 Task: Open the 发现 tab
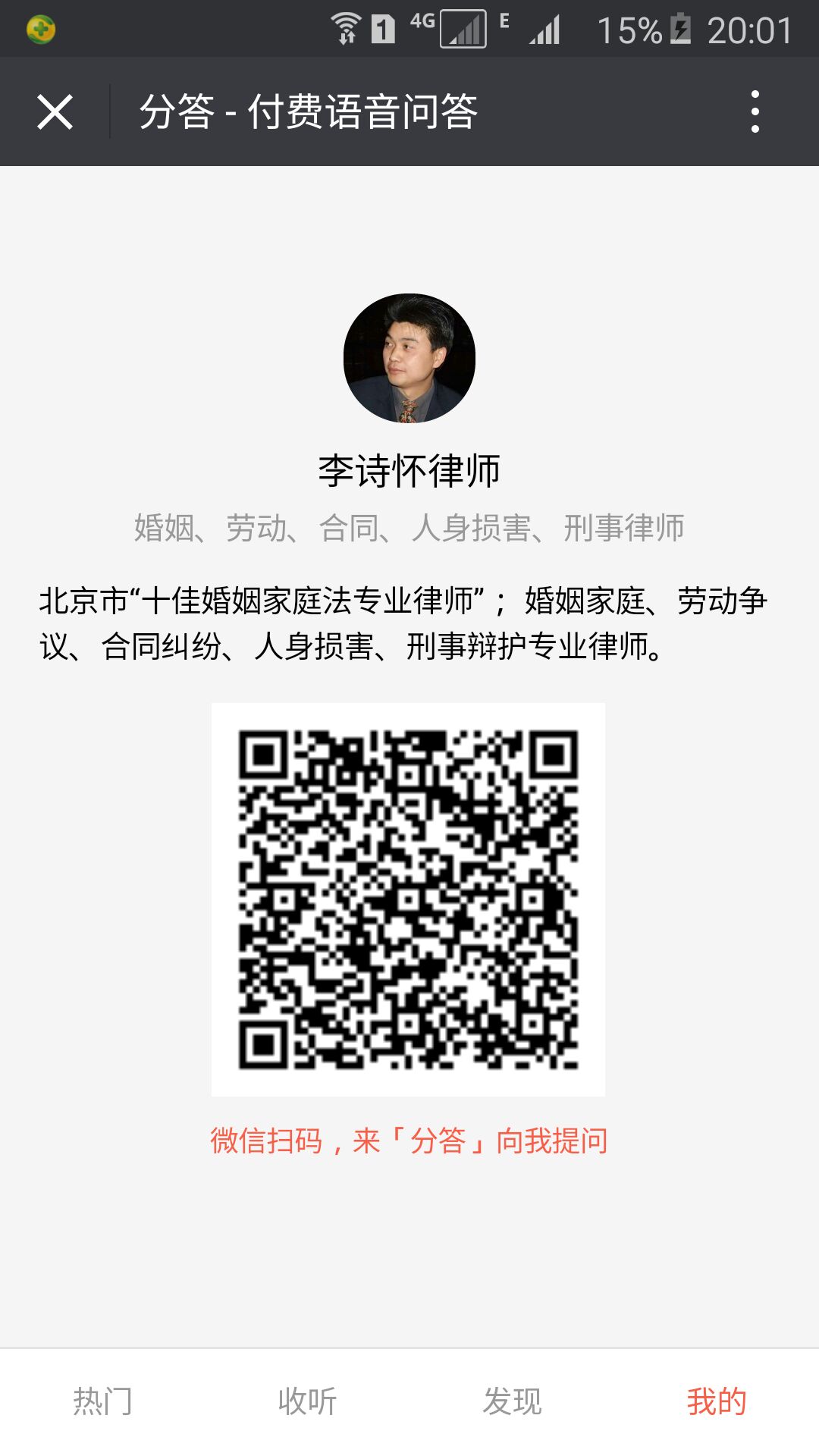512,1401
